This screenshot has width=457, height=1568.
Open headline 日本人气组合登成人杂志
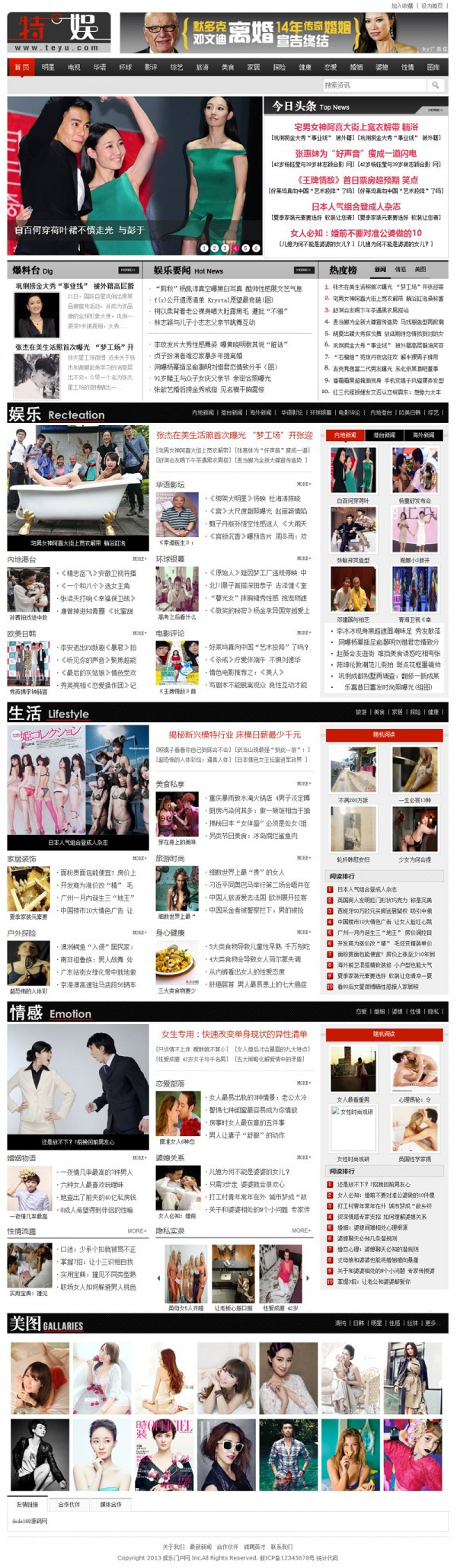[x=356, y=206]
